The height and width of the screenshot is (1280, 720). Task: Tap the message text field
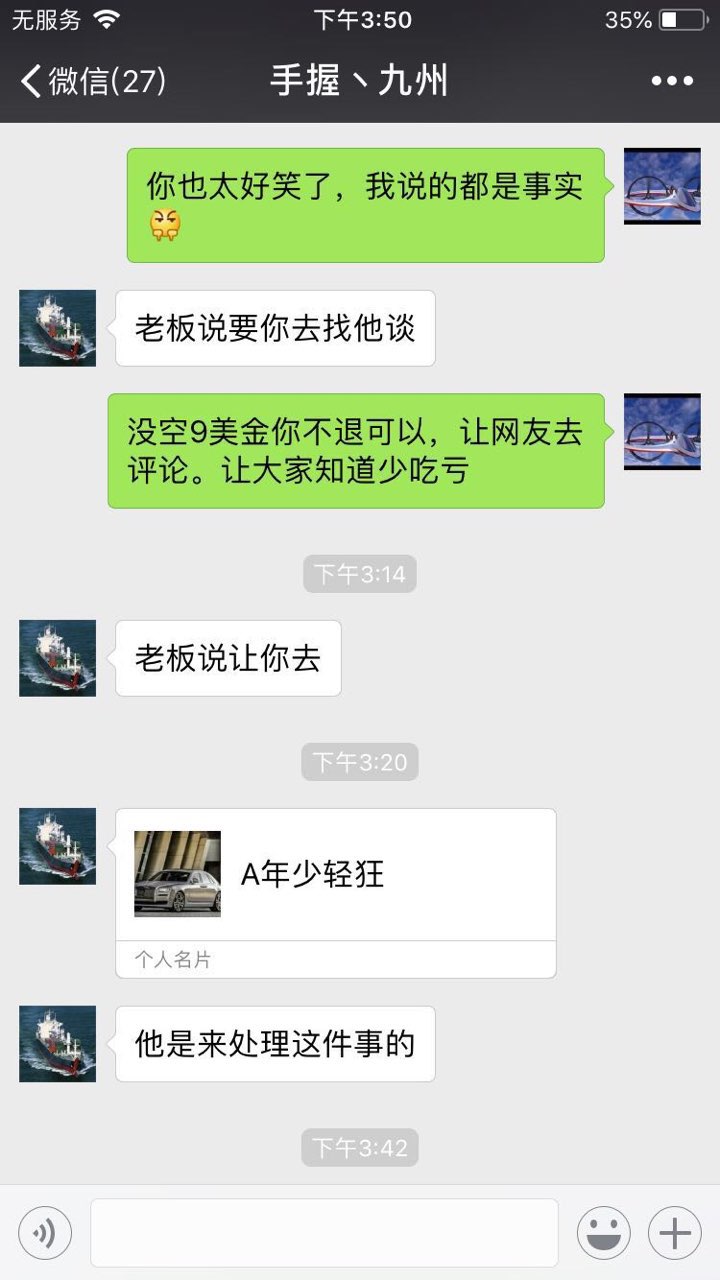tap(324, 1233)
